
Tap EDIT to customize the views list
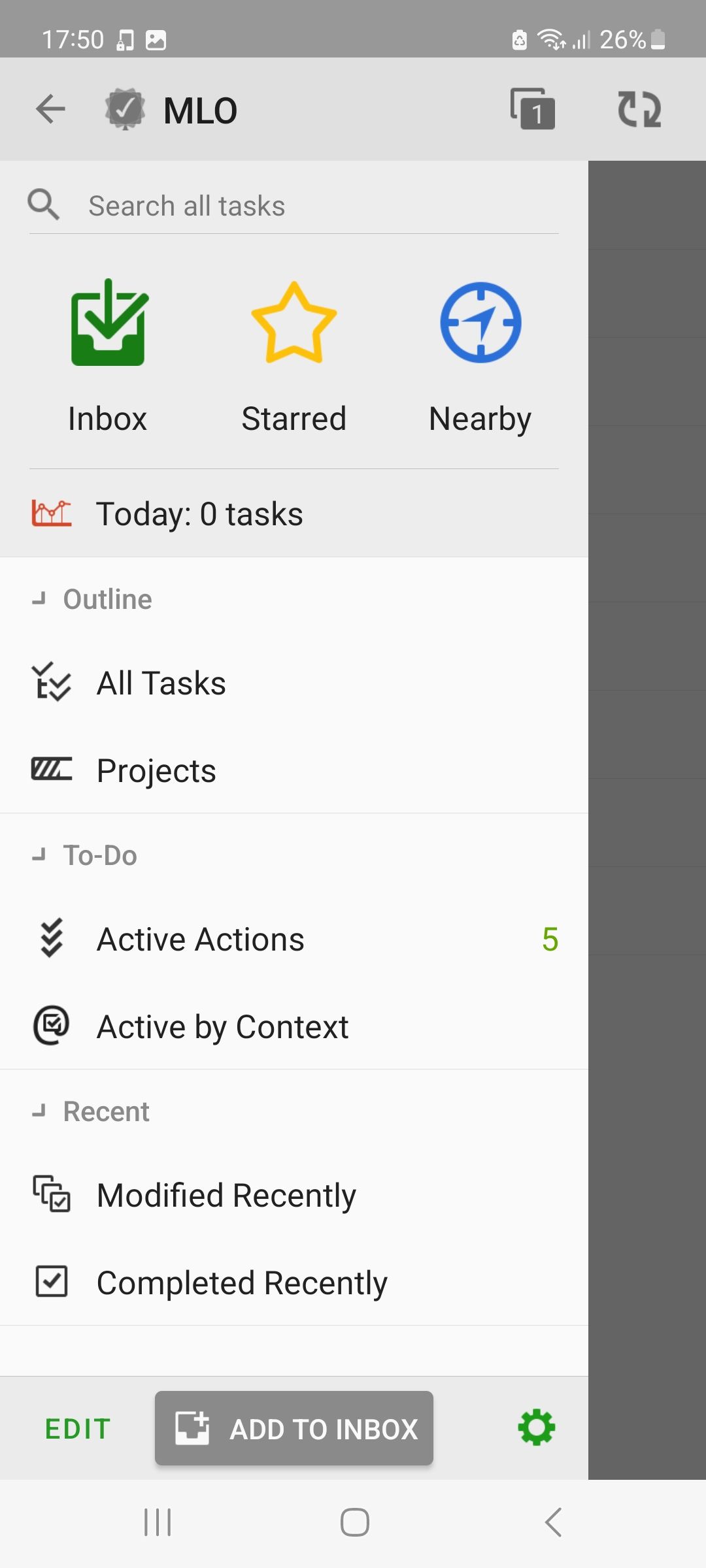(78, 1429)
